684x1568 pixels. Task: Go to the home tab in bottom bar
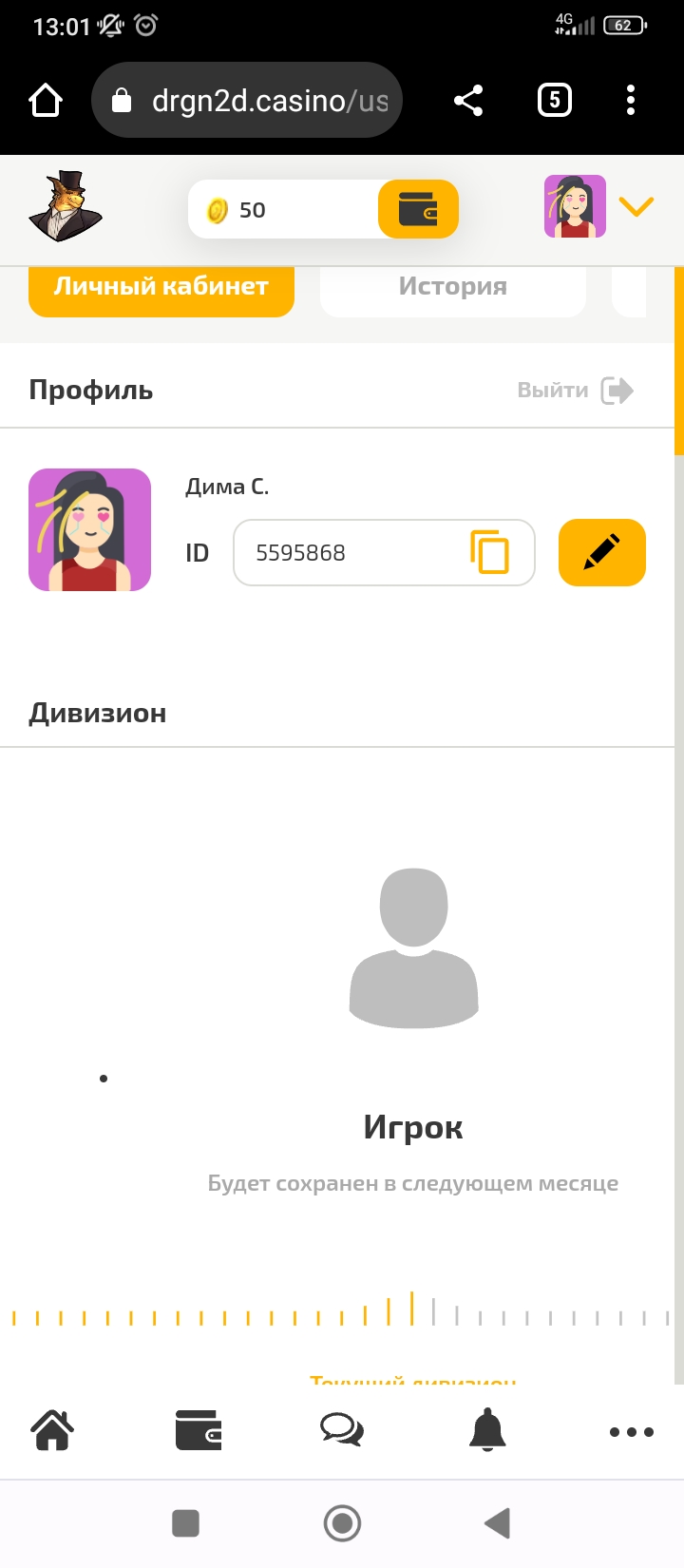pyautogui.click(x=53, y=1430)
